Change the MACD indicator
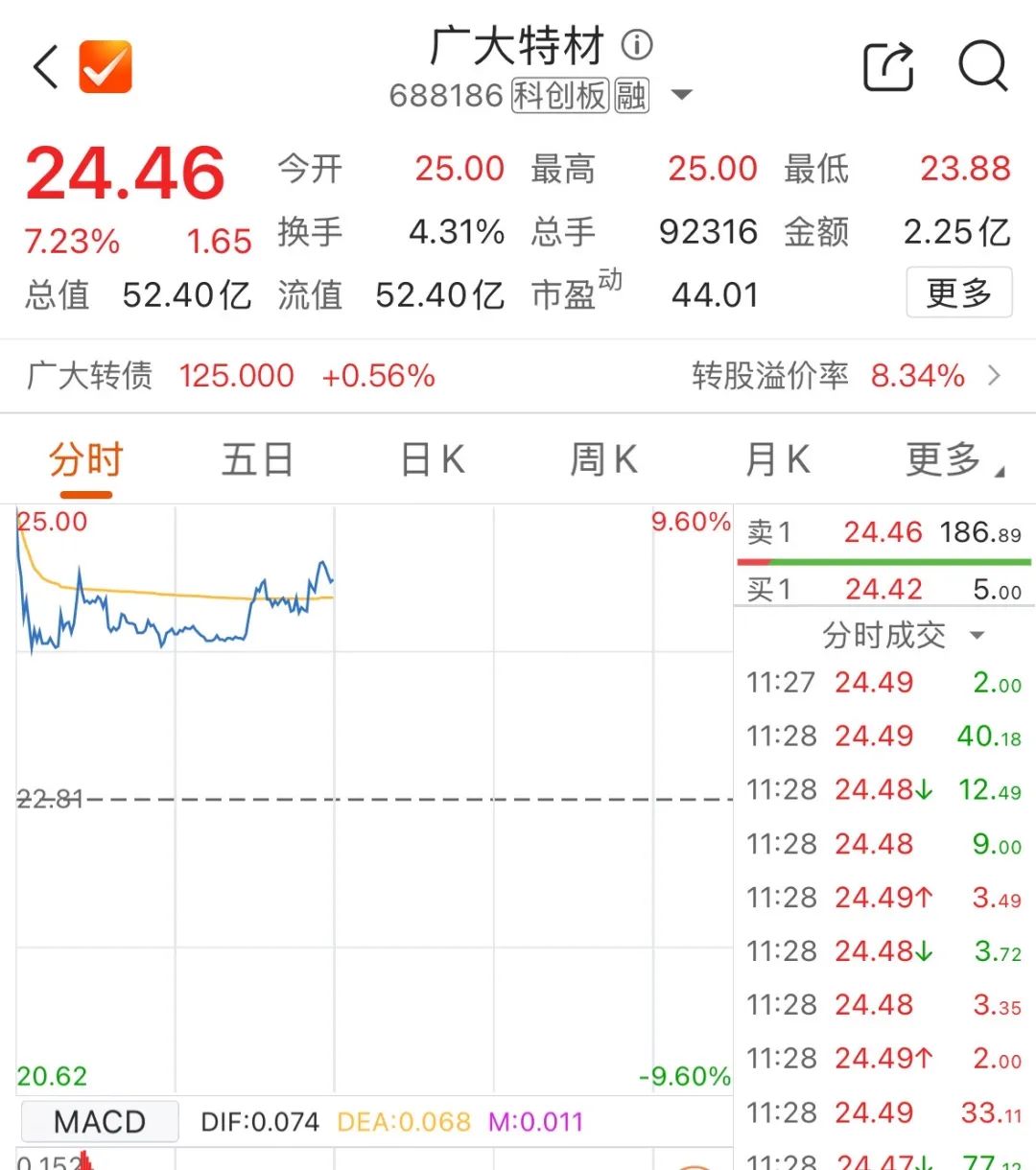Screen dimensions: 1036x1170 tap(100, 1121)
